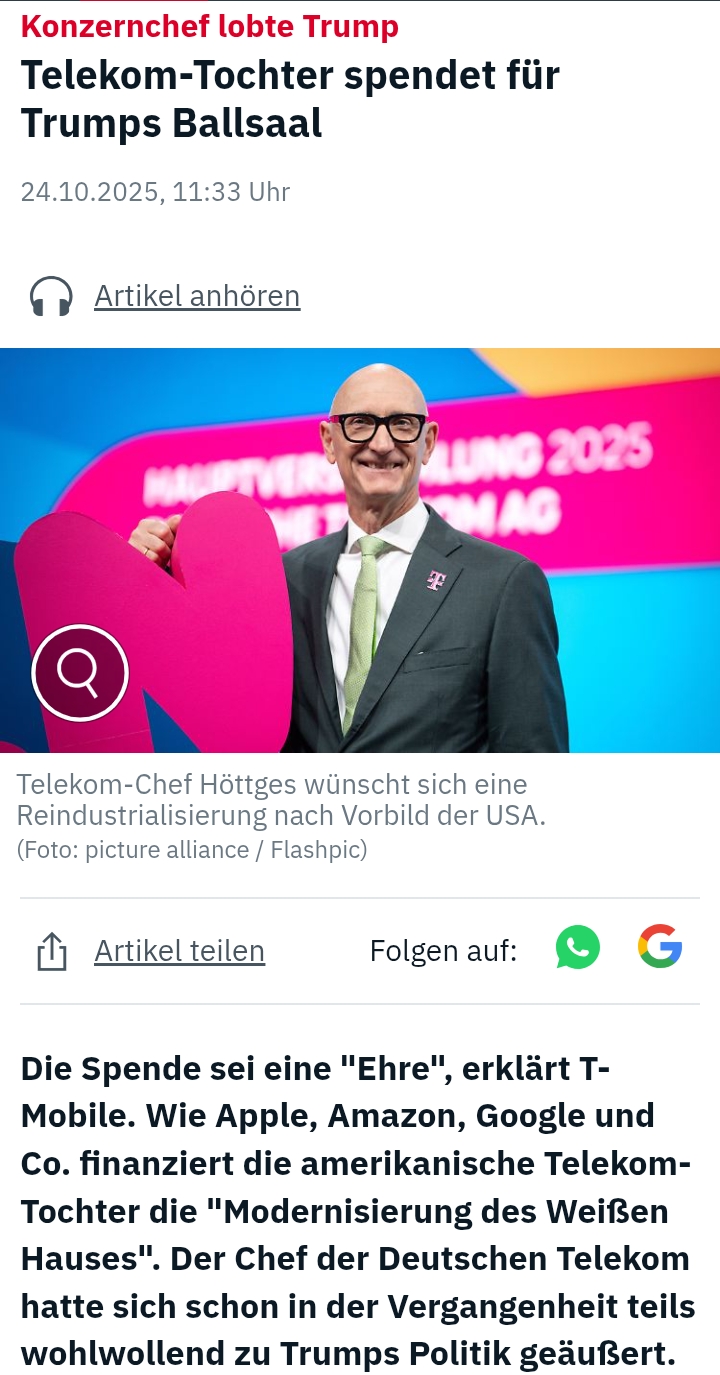Enlarge the article photo with the magnifier
Image resolution: width=720 pixels, height=1375 pixels.
[80, 673]
